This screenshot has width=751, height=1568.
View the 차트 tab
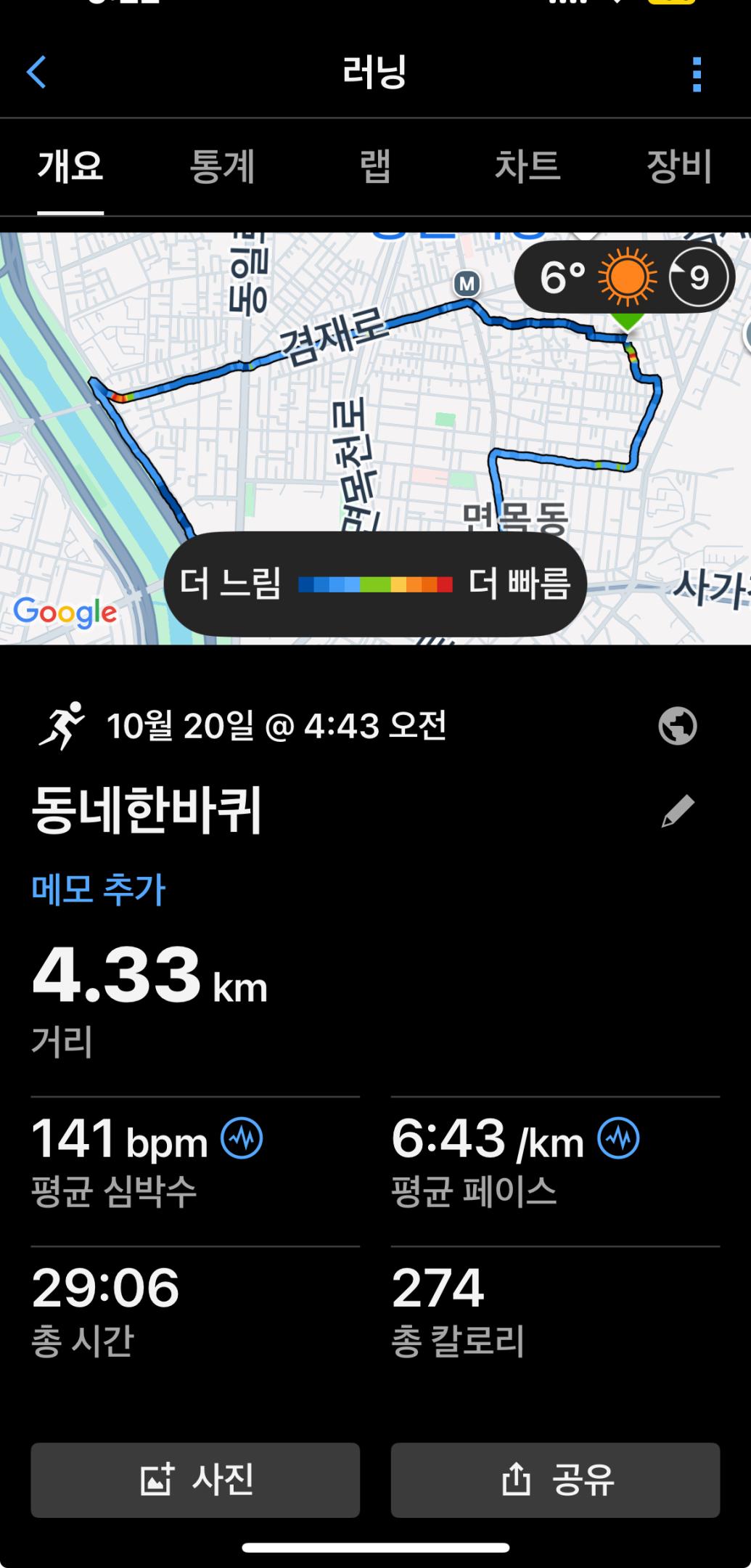point(528,167)
